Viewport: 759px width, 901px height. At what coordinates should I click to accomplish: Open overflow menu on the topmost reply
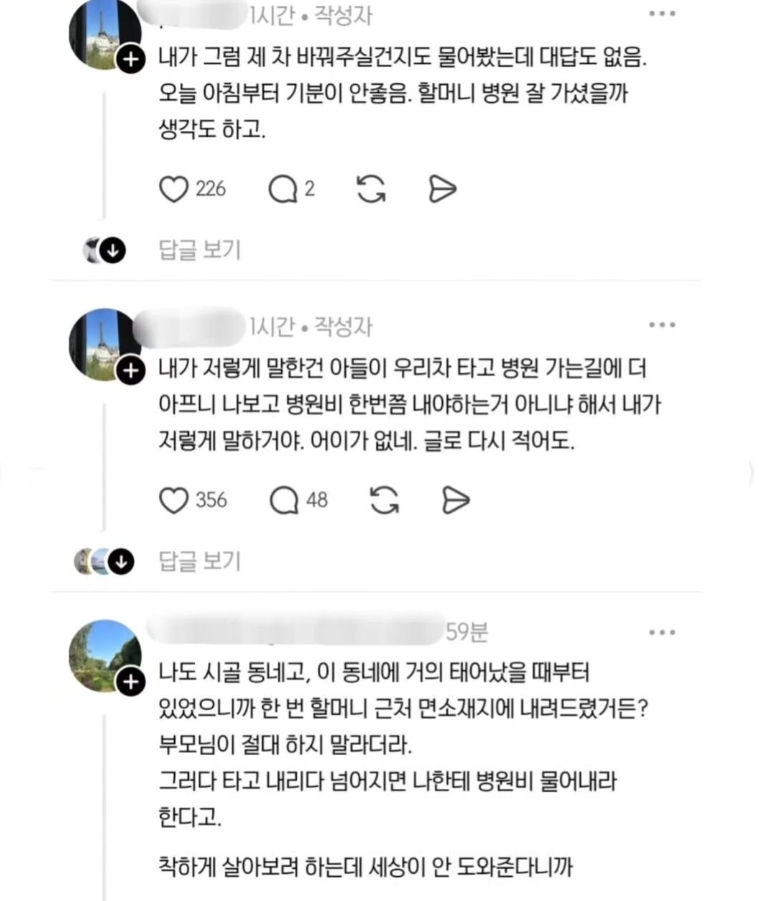(x=662, y=13)
